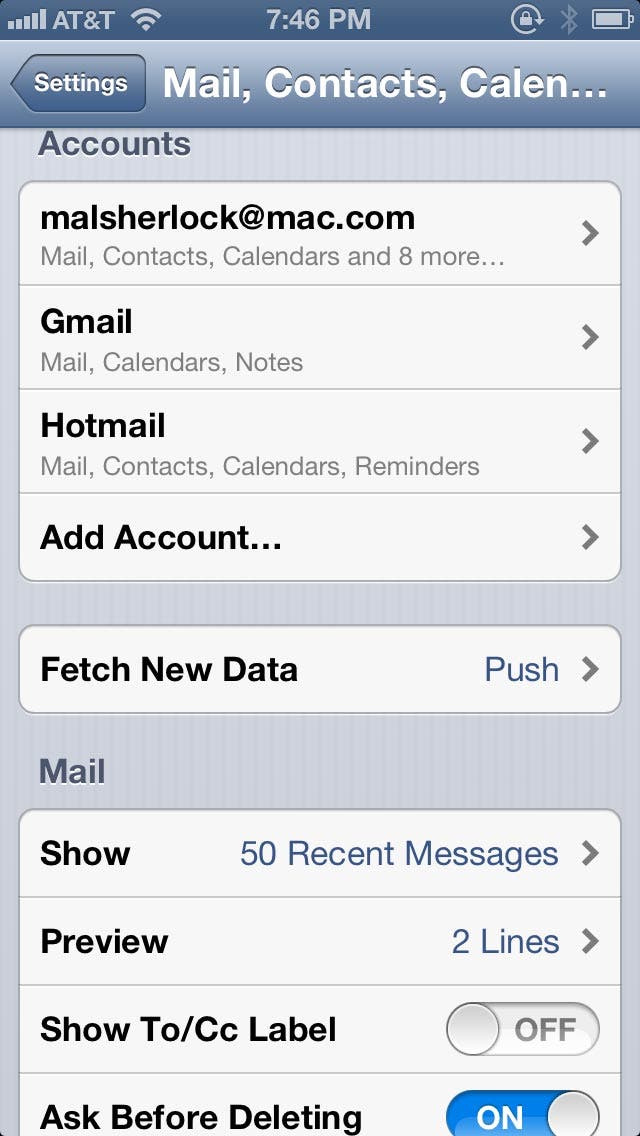Screen dimensions: 640x1136
Task: Go back to Settings
Action: [x=79, y=83]
